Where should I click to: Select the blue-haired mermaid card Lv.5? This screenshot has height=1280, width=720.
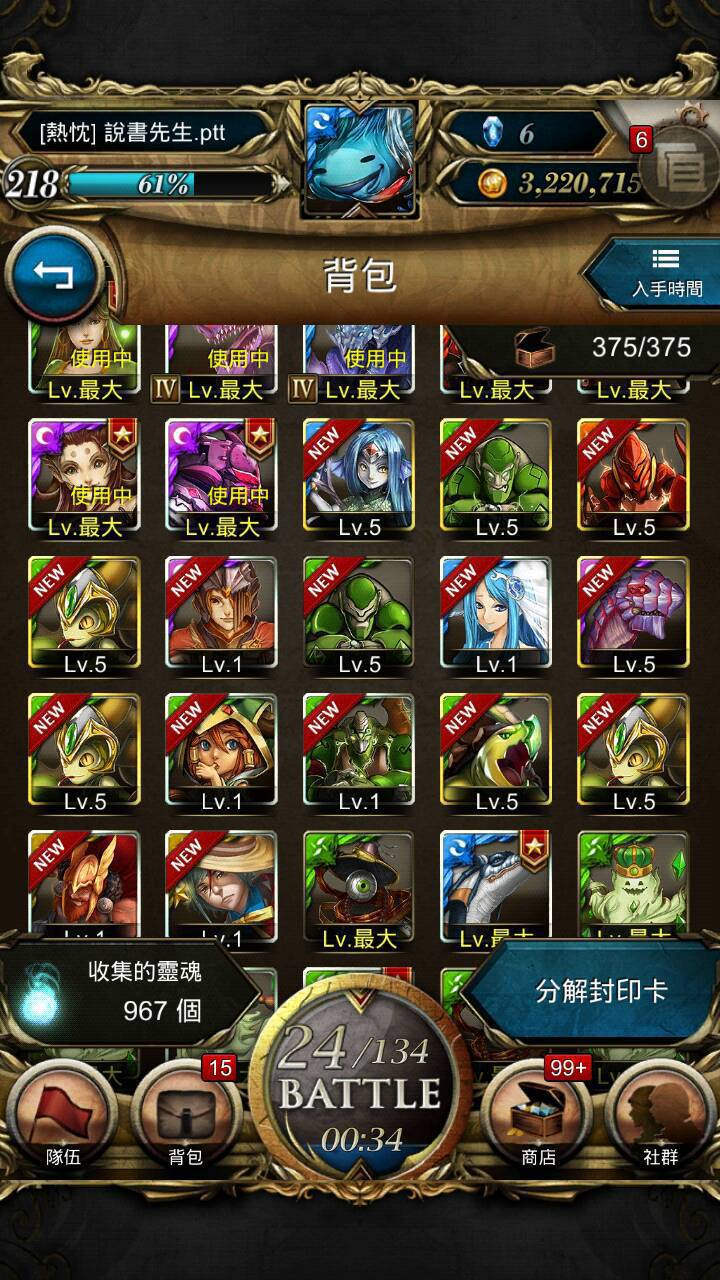(359, 480)
